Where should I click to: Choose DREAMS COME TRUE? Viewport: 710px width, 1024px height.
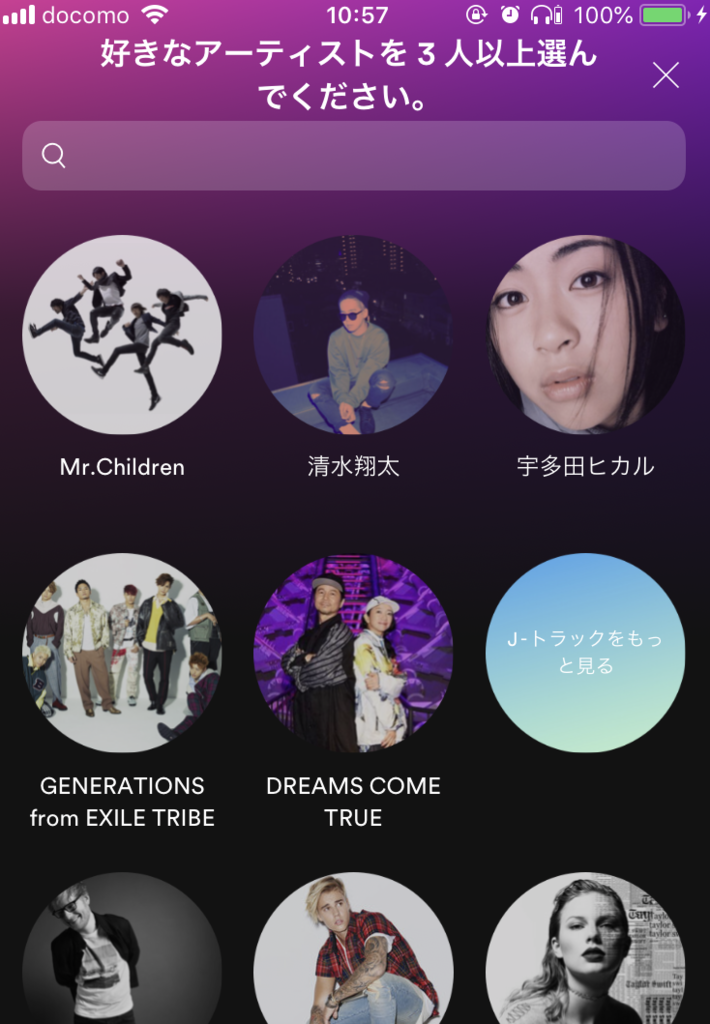coord(353,653)
